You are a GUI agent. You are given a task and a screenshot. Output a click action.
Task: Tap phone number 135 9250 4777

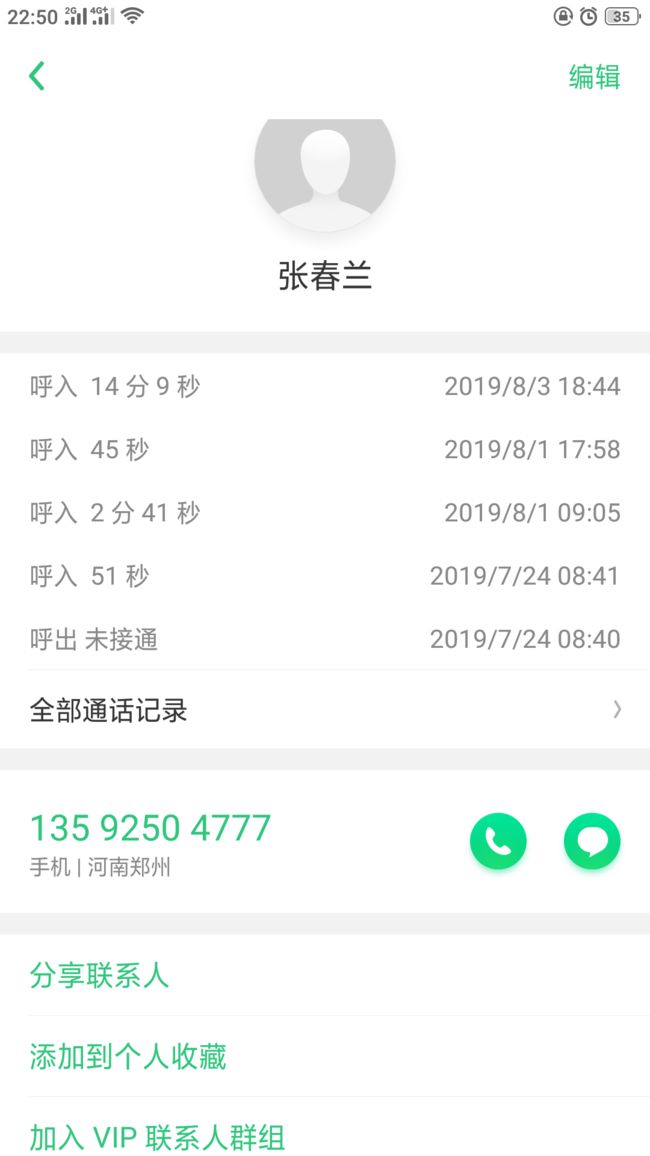click(x=150, y=828)
